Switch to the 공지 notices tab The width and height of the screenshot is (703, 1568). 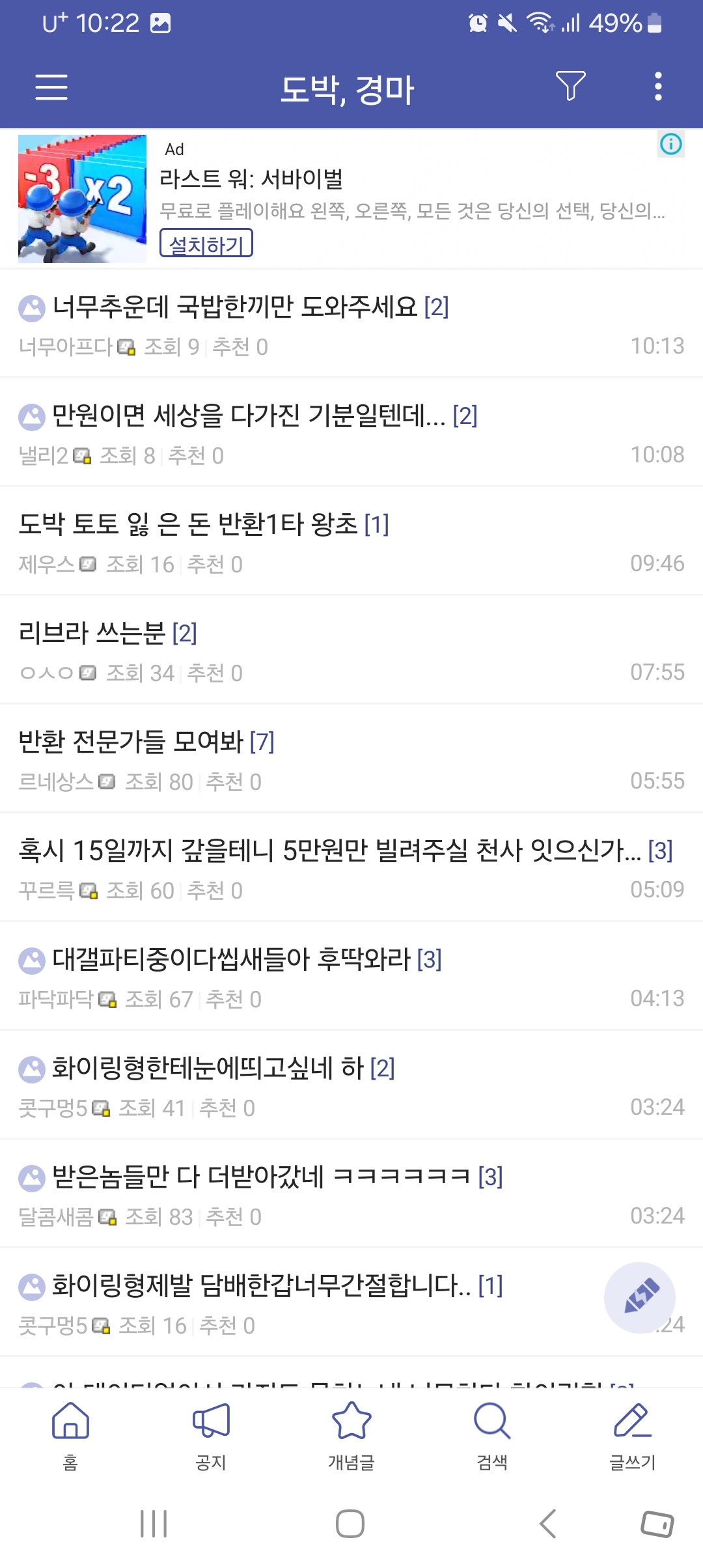click(211, 1434)
